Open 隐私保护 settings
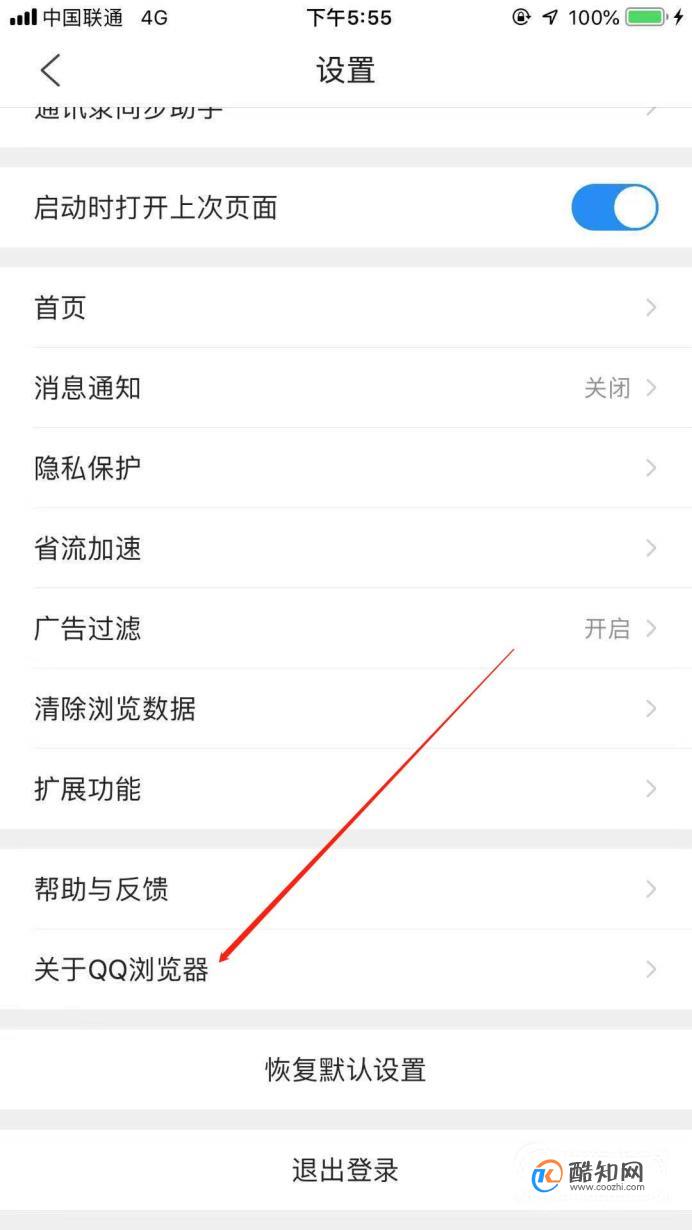692x1230 pixels. pyautogui.click(x=346, y=468)
